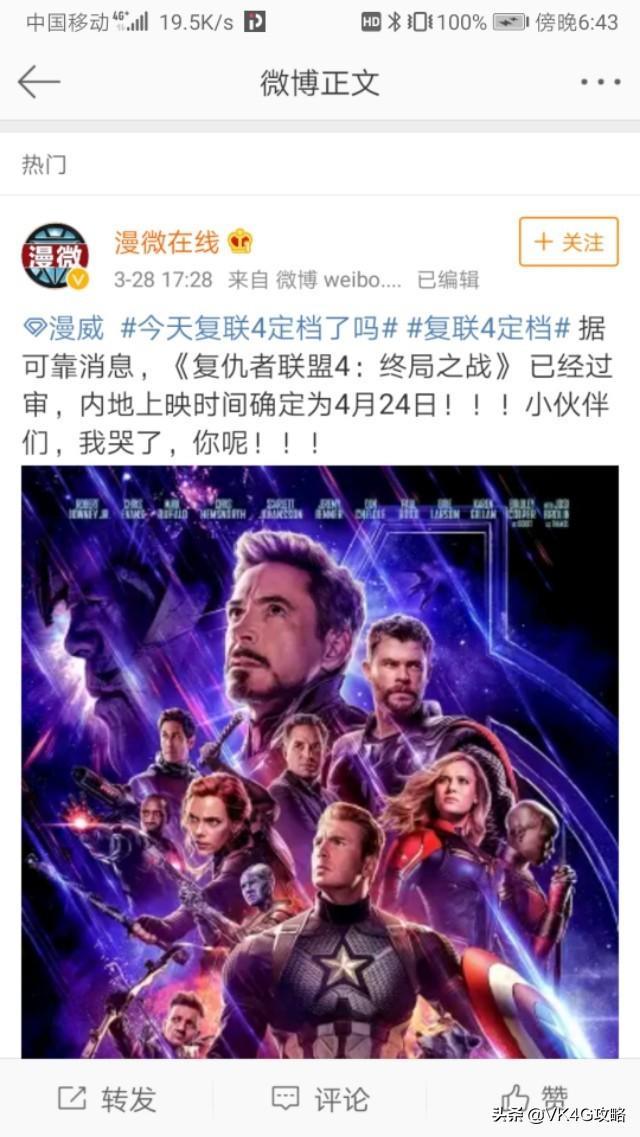Open the 漫微在线 username link
Image resolution: width=640 pixels, height=1137 pixels.
pos(166,241)
